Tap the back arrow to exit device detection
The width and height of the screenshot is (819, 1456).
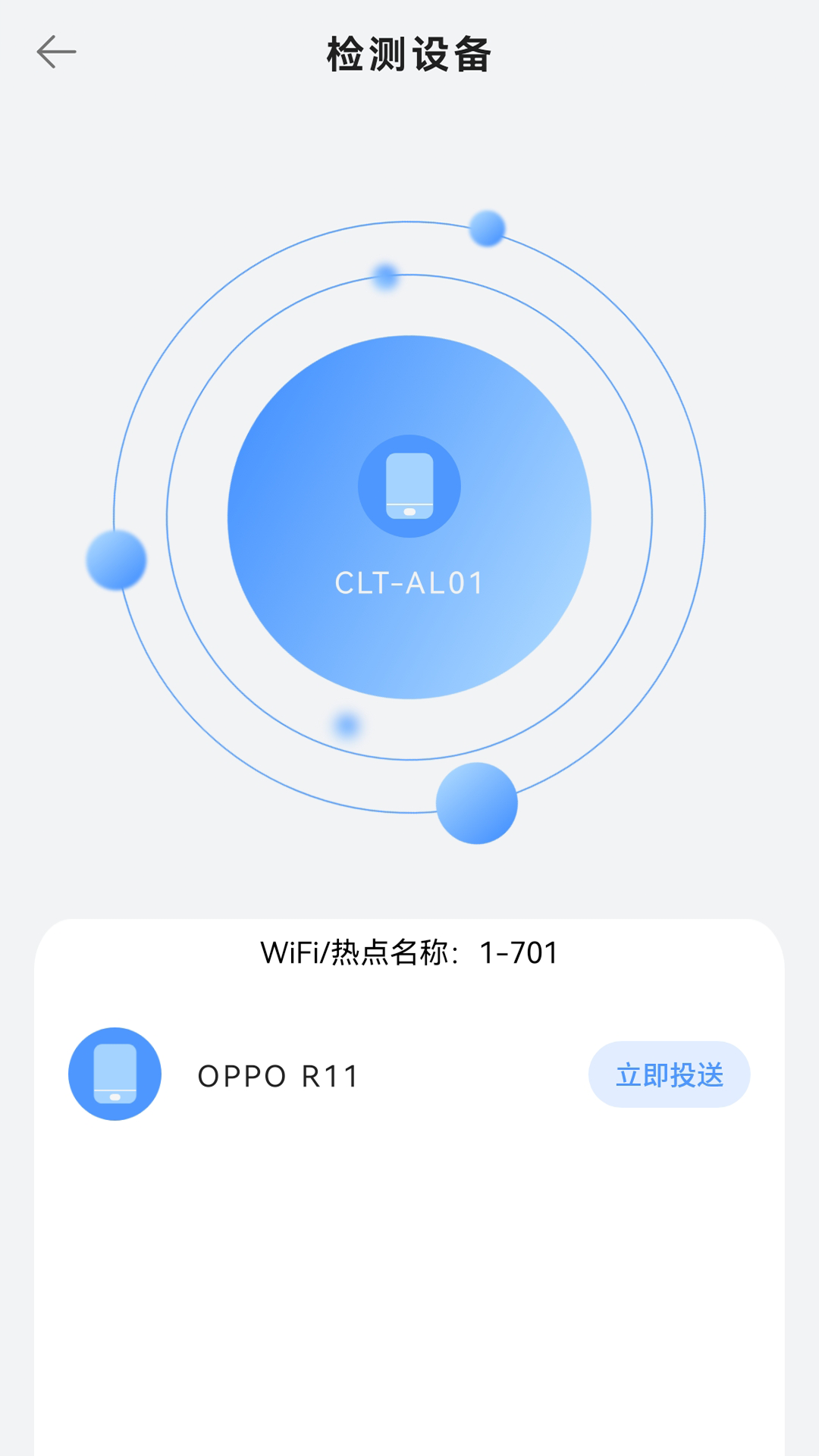[x=55, y=52]
